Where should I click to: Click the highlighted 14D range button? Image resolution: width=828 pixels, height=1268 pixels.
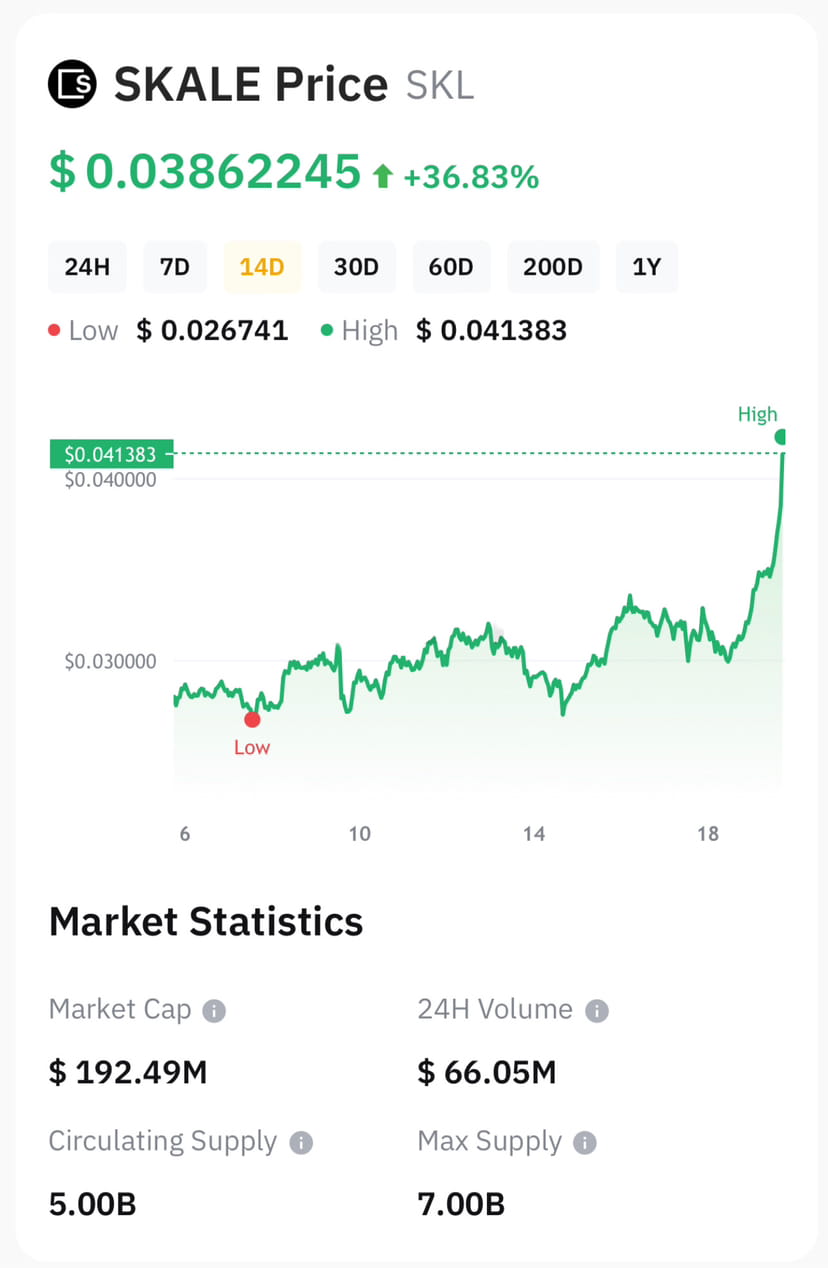coord(262,267)
